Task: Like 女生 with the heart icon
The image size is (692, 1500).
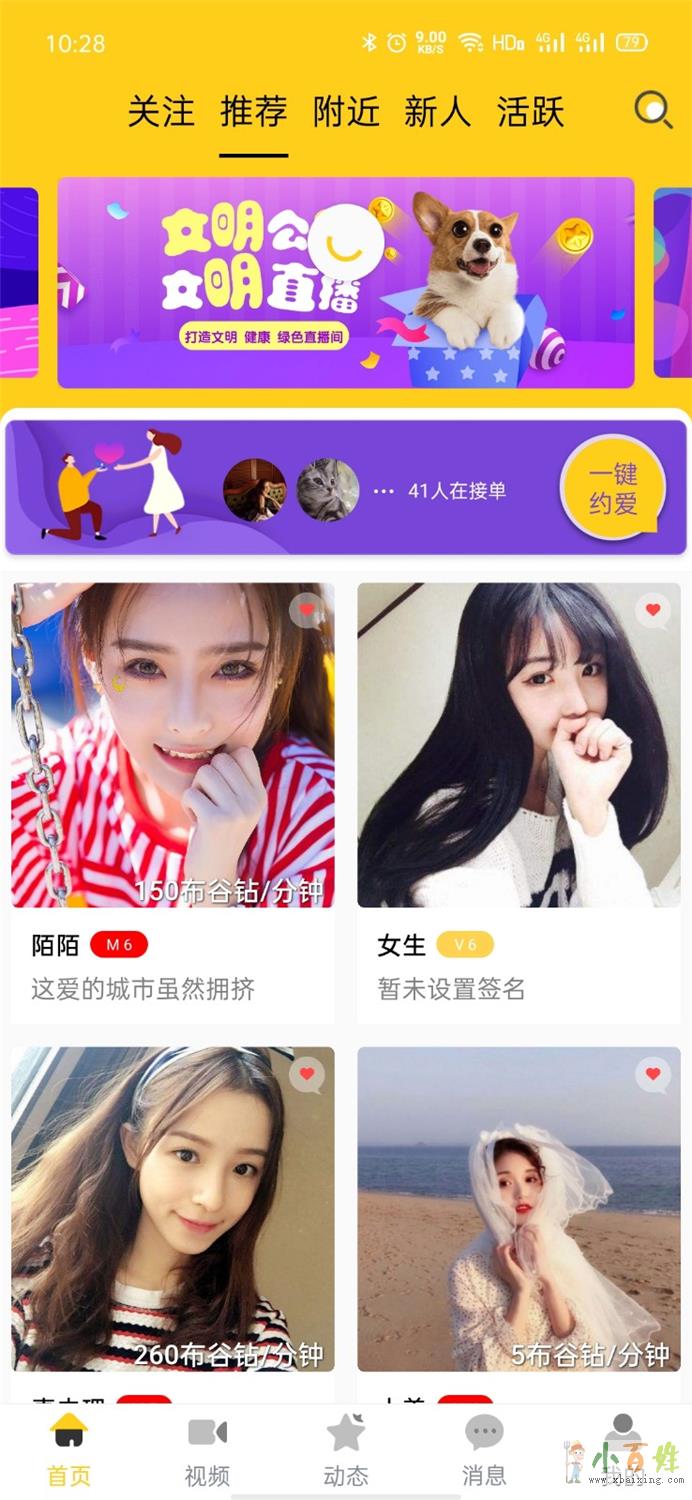Action: point(653,610)
